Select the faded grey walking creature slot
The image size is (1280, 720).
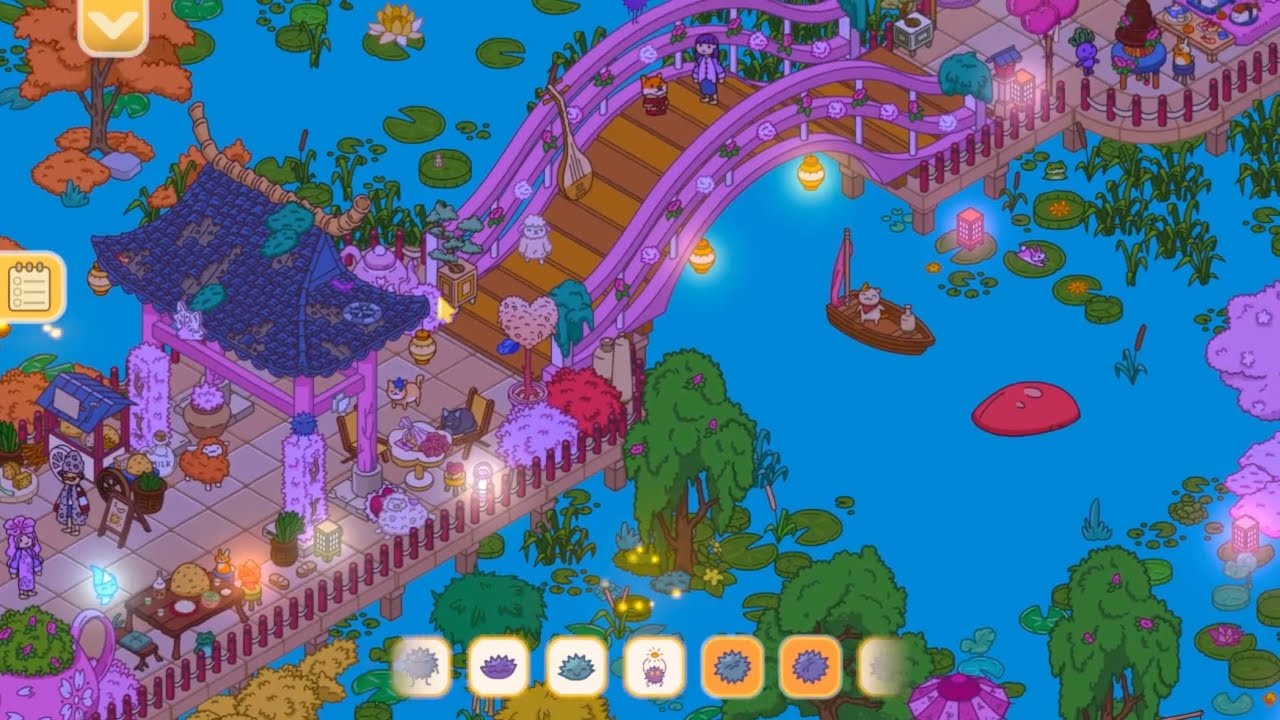(x=421, y=666)
